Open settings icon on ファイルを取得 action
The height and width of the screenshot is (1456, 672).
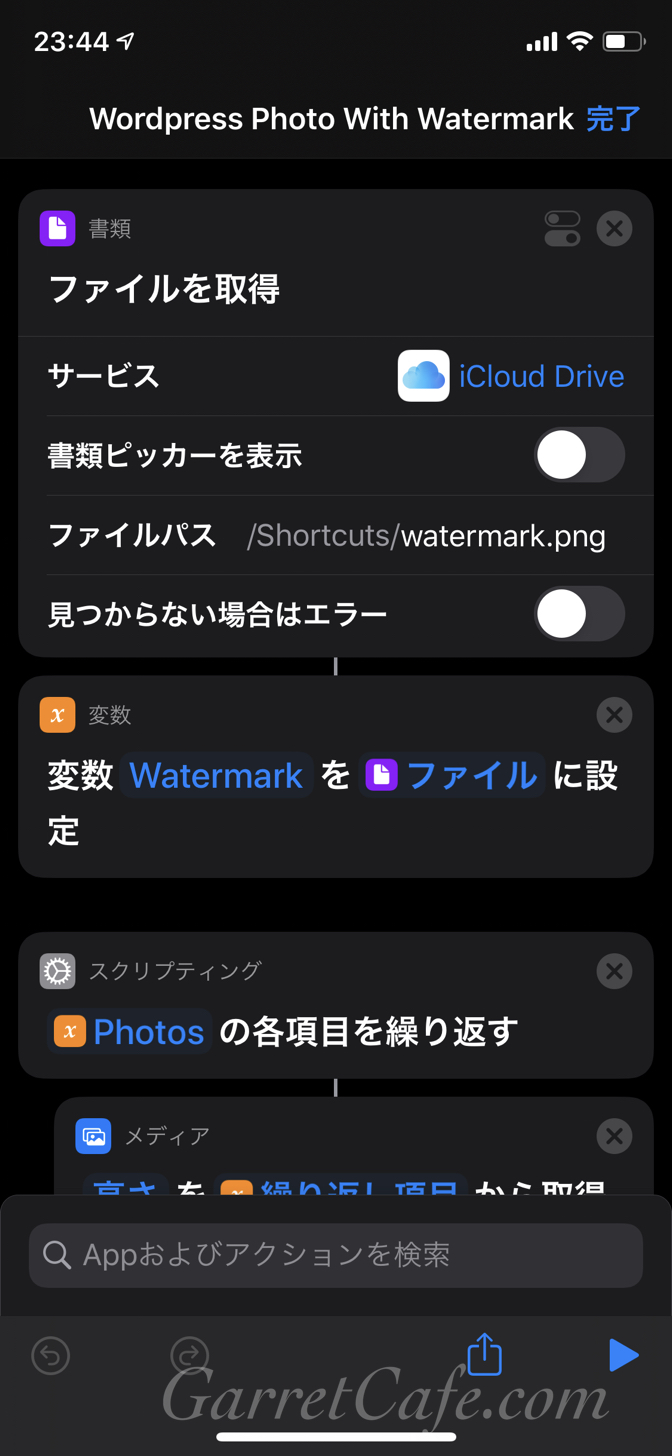coord(562,229)
